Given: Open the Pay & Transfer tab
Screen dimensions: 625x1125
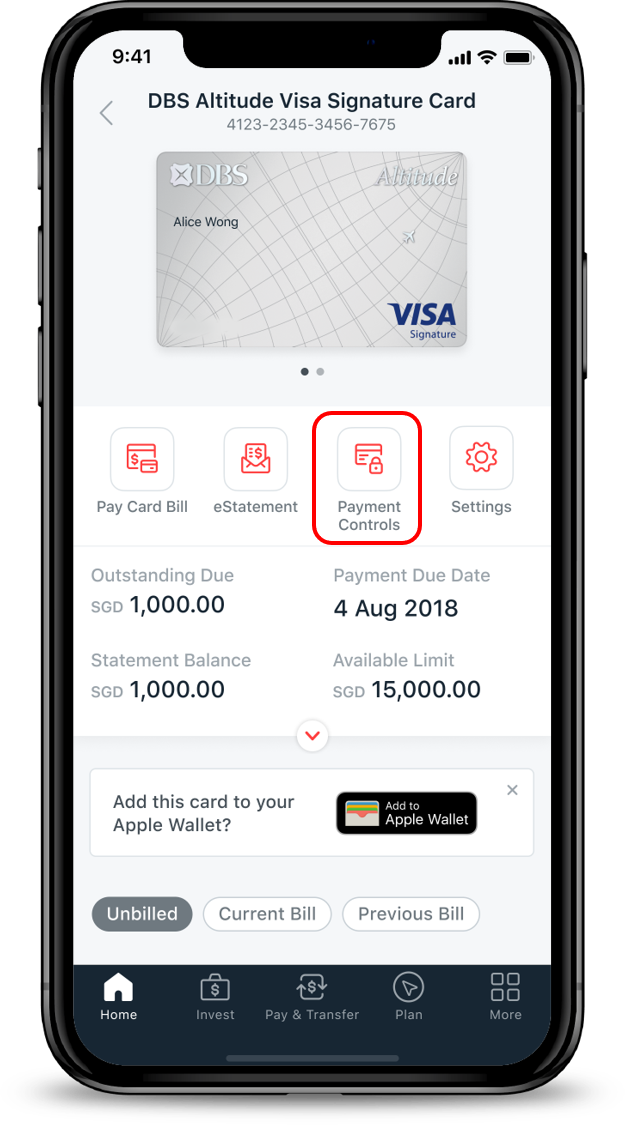Looking at the screenshot, I should click(x=312, y=997).
